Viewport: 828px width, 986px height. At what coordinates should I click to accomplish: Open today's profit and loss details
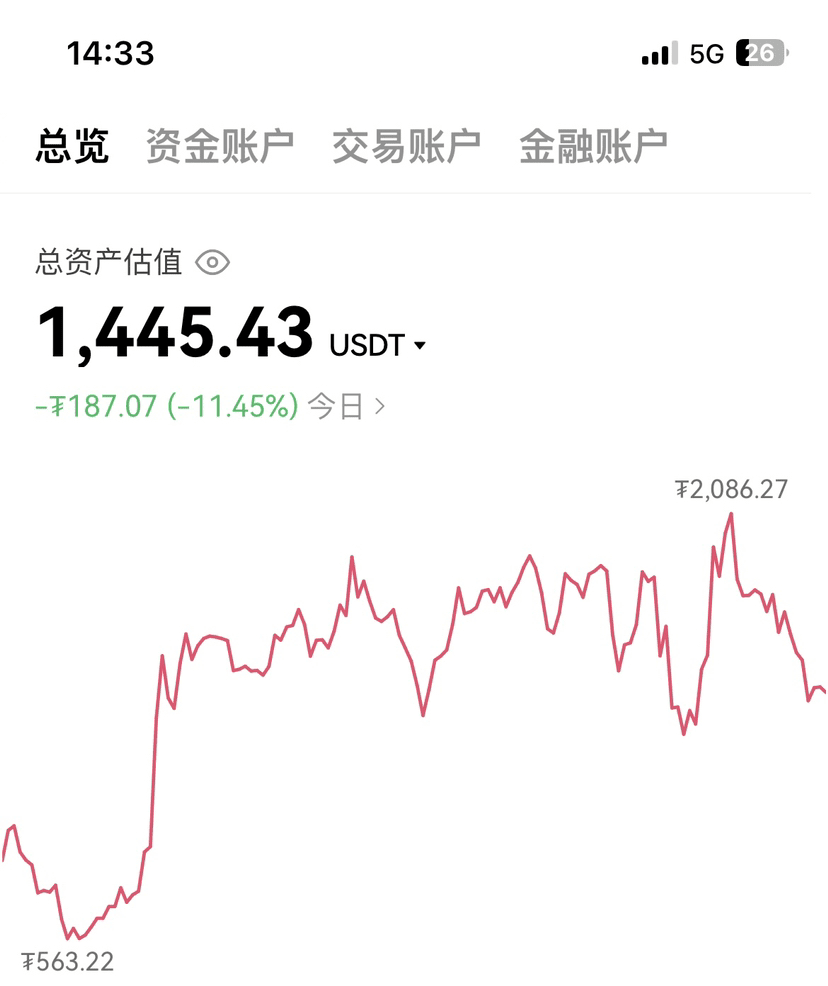(x=345, y=406)
